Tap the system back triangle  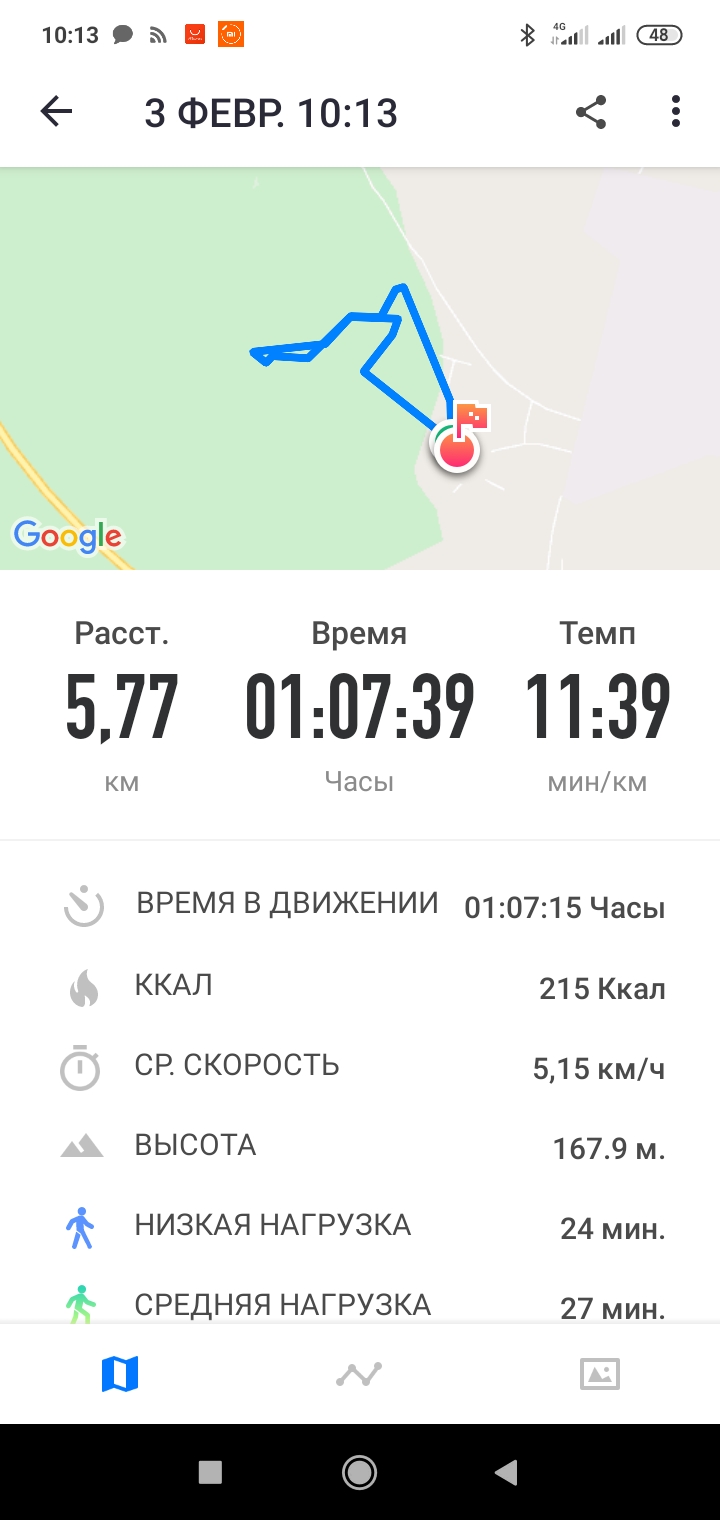pyautogui.click(x=507, y=1471)
